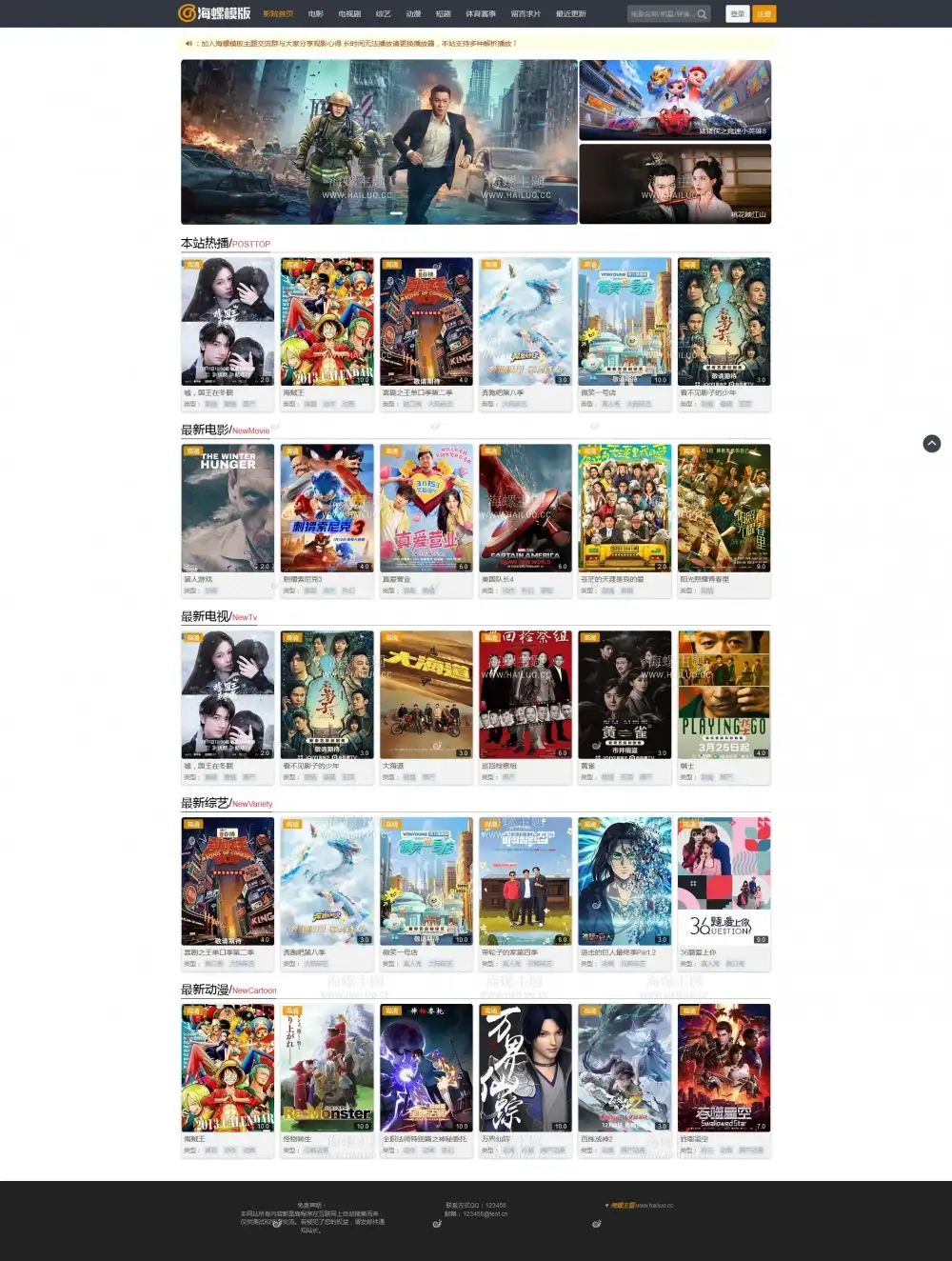
Task: Open the 万界仙踪 cartoon card
Action: (526, 1069)
